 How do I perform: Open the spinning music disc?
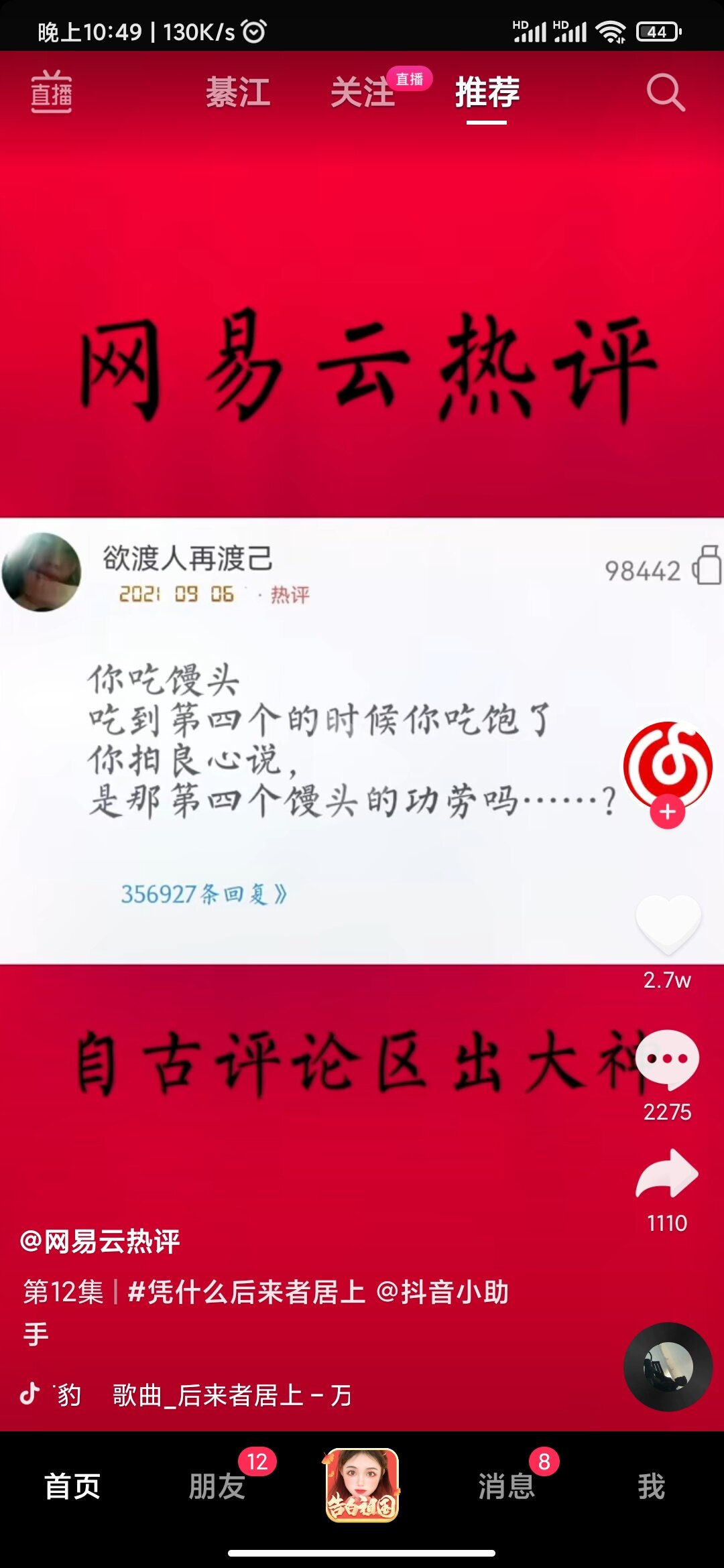[668, 1367]
